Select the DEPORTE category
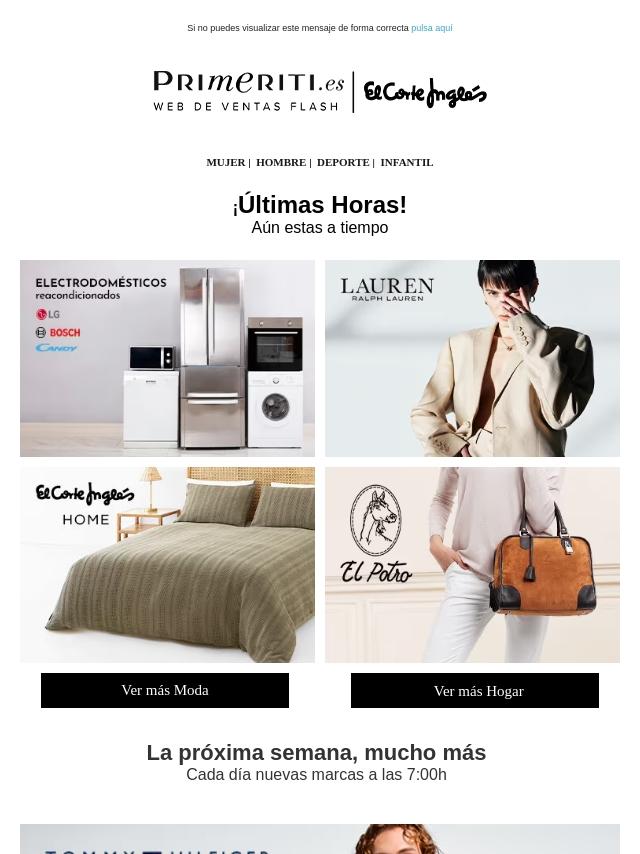640x854 pixels. pos(343,162)
